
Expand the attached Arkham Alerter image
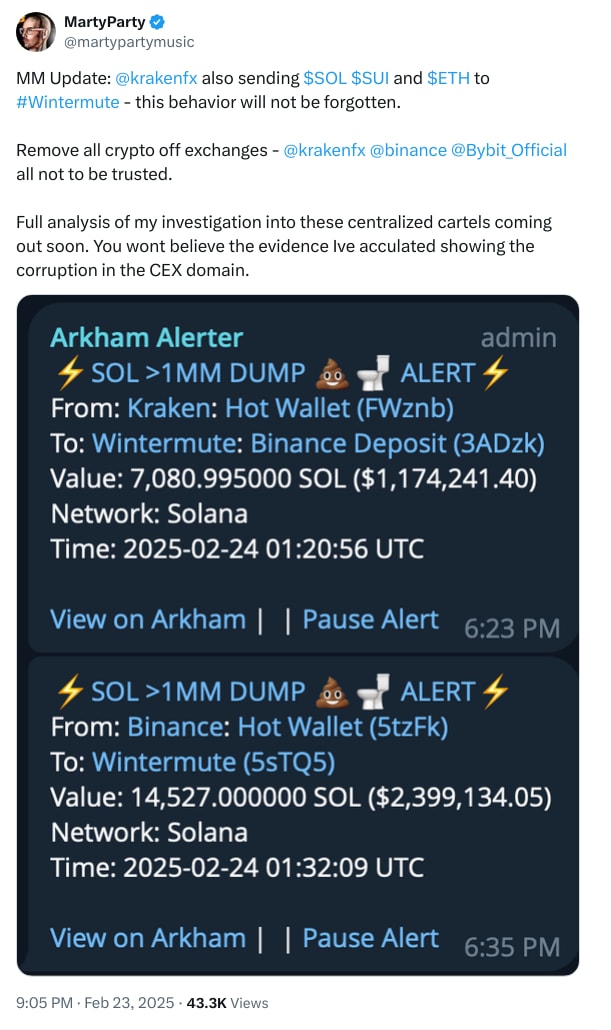tap(298, 635)
